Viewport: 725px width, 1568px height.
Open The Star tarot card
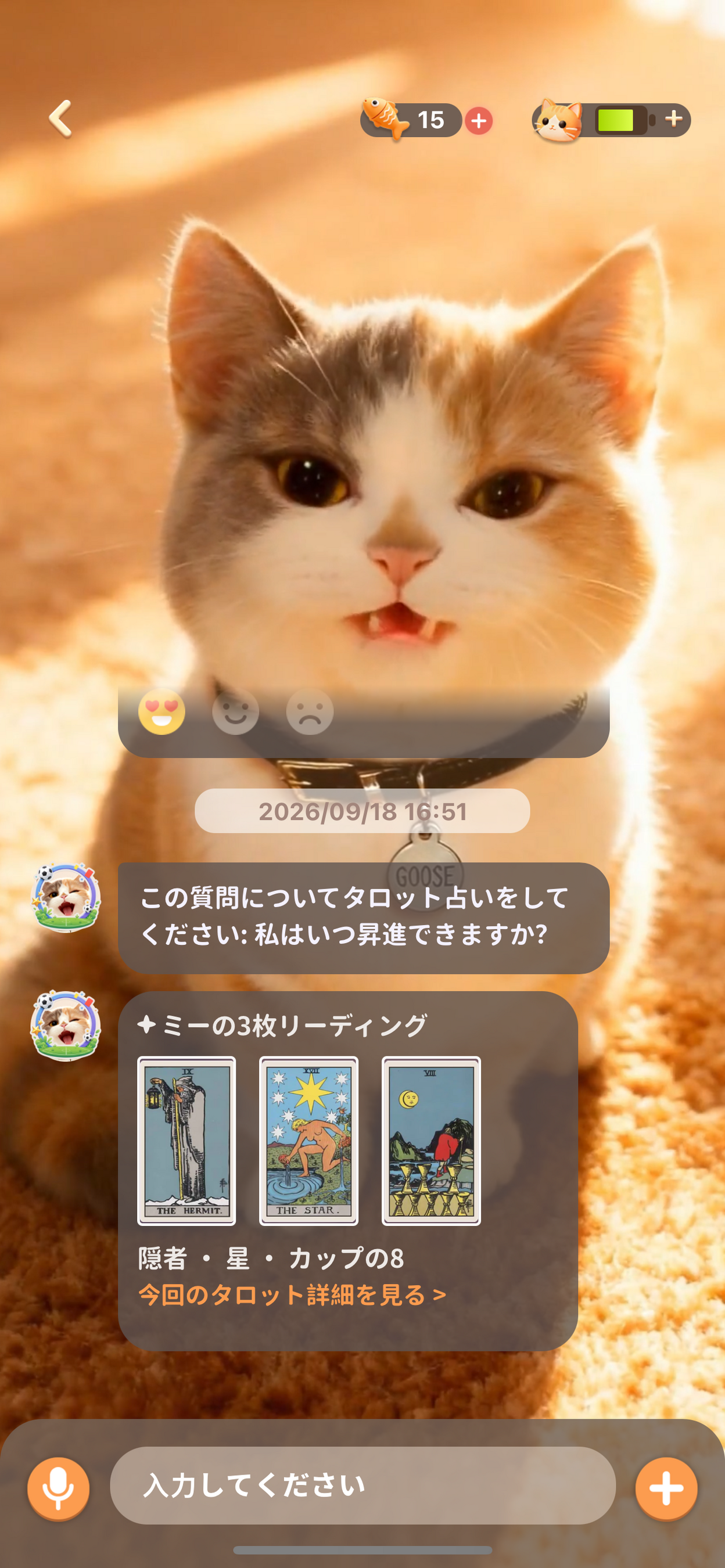coord(308,1141)
